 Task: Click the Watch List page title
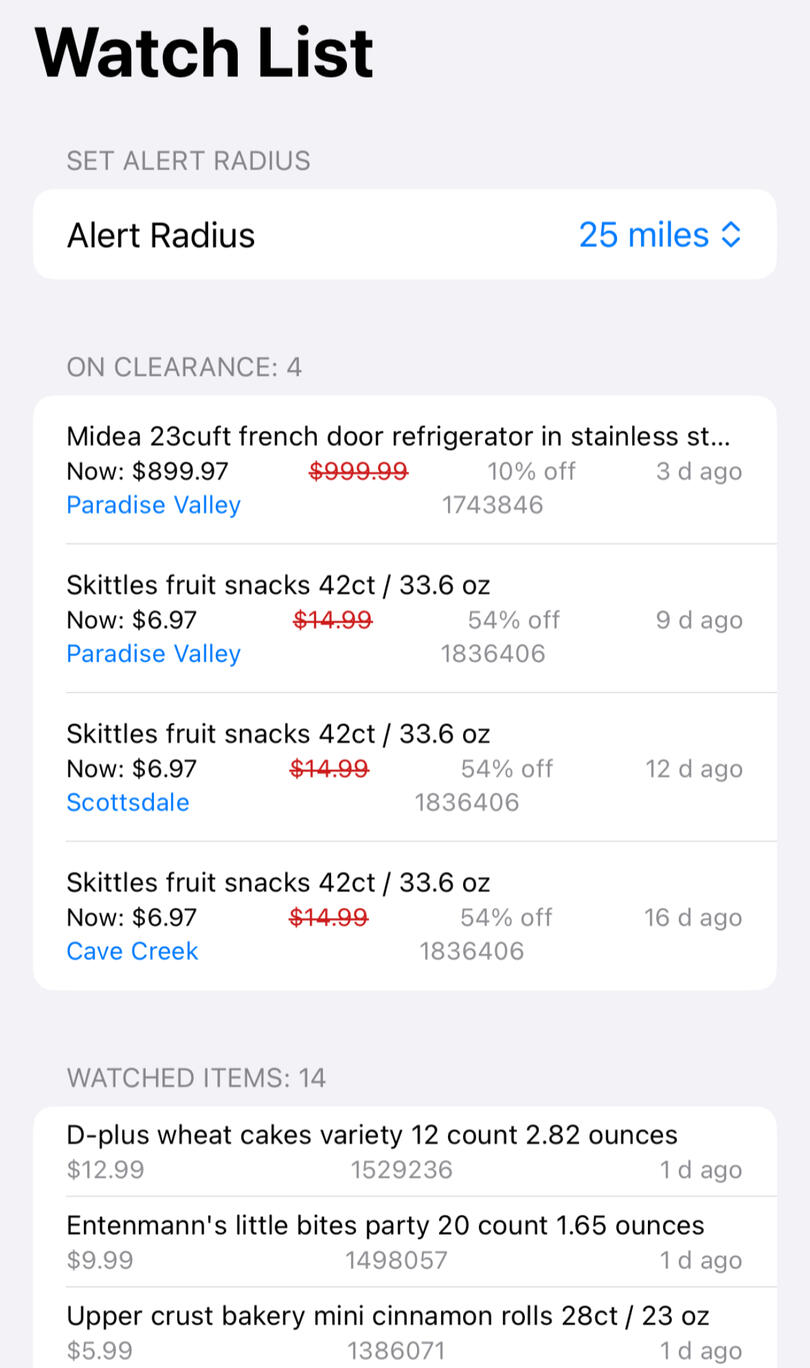coord(205,52)
